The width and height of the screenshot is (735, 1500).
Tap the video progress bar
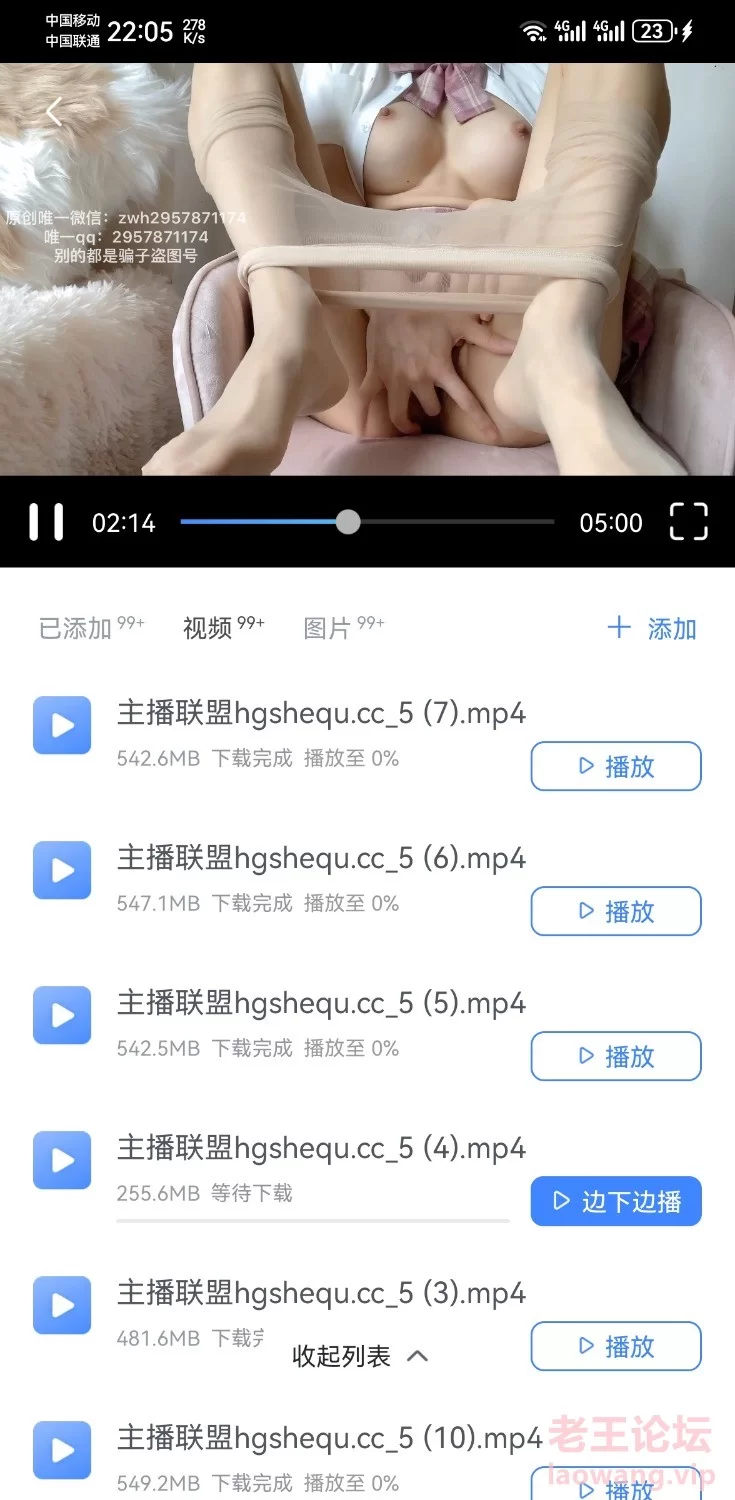pos(366,522)
